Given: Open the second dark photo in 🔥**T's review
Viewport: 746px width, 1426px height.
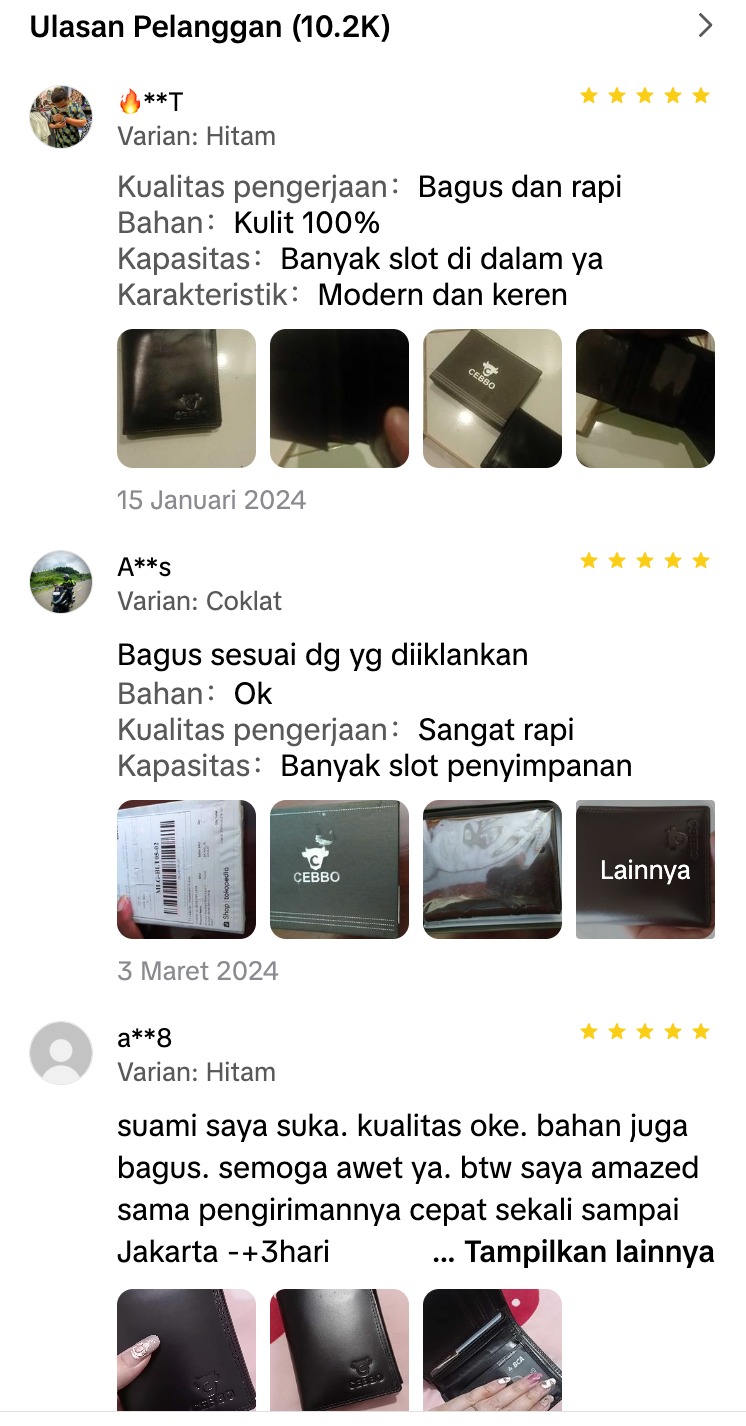Looking at the screenshot, I should [339, 398].
